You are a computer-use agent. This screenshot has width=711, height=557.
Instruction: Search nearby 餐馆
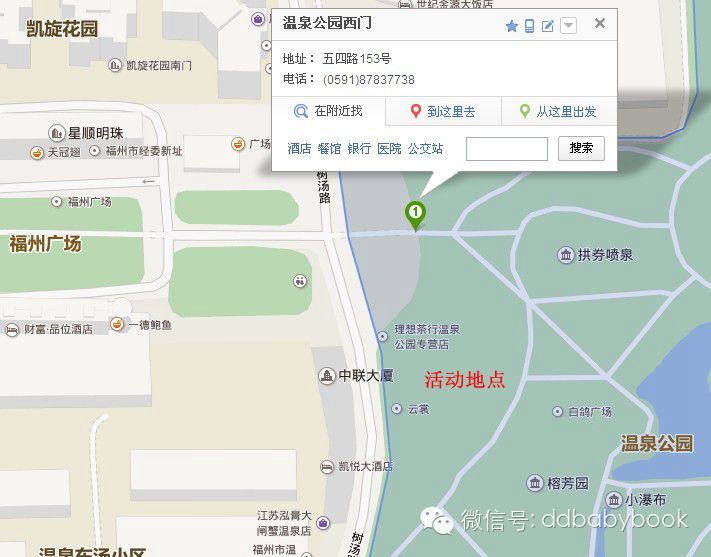point(329,149)
